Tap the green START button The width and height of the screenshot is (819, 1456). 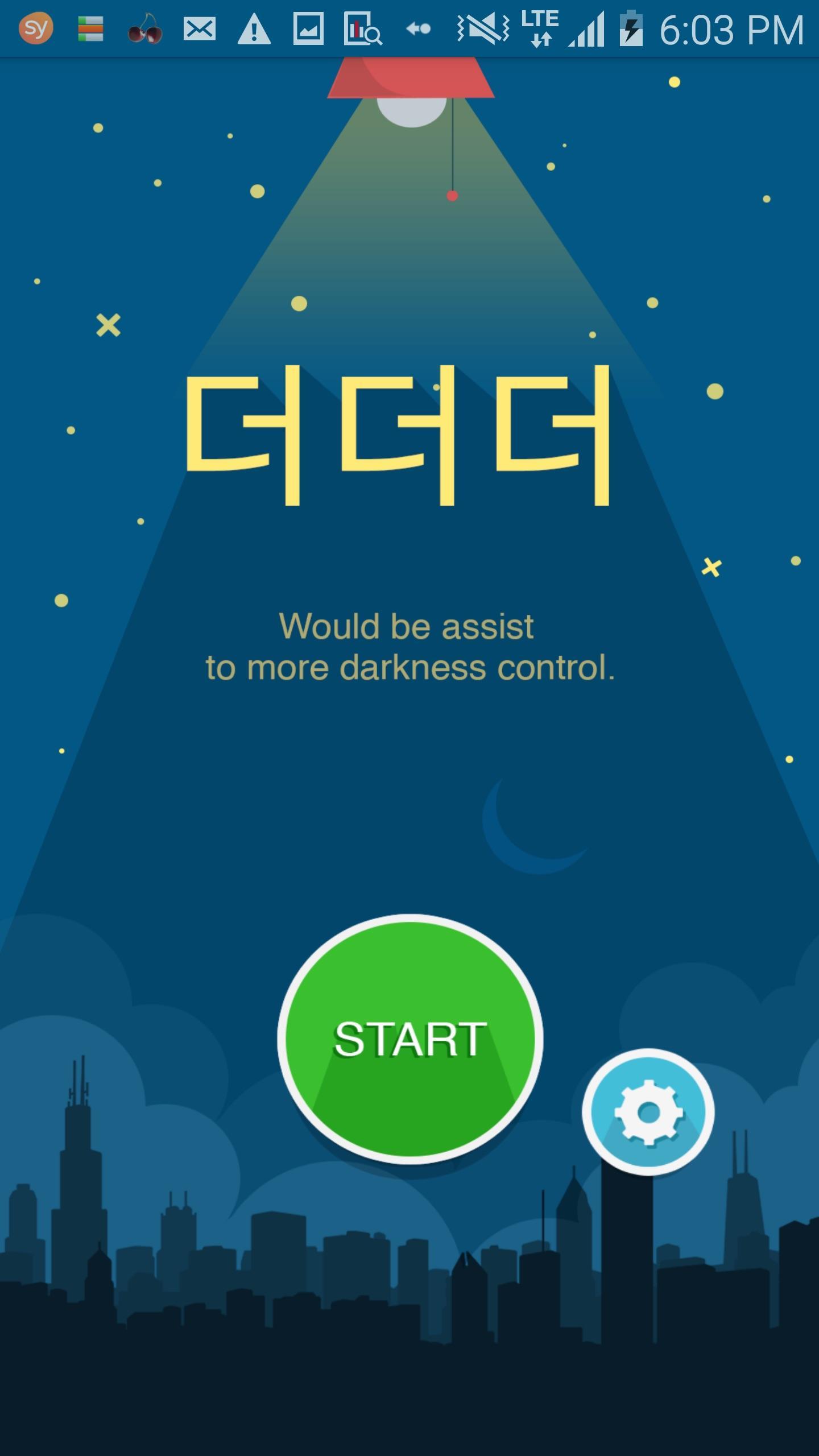pyautogui.click(x=409, y=1039)
